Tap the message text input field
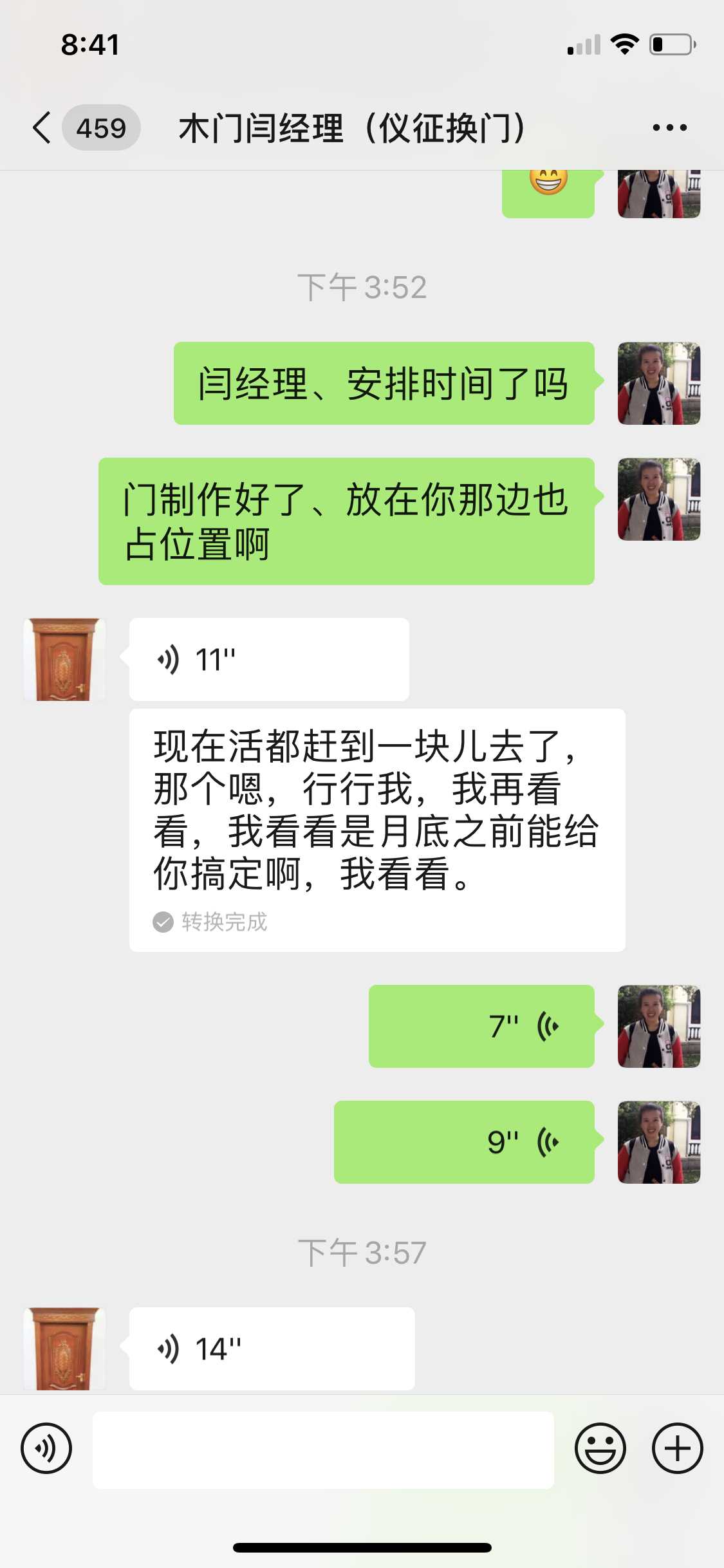 point(323,1450)
